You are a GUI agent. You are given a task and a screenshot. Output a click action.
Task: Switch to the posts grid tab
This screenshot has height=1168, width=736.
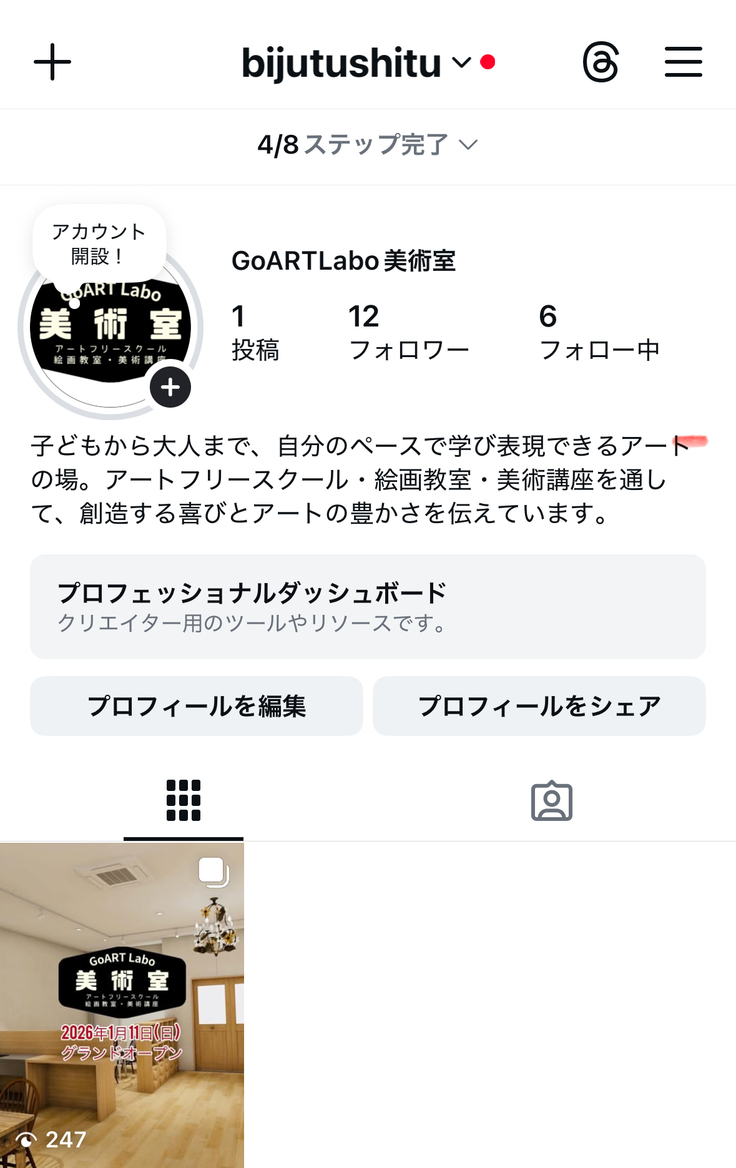[183, 800]
